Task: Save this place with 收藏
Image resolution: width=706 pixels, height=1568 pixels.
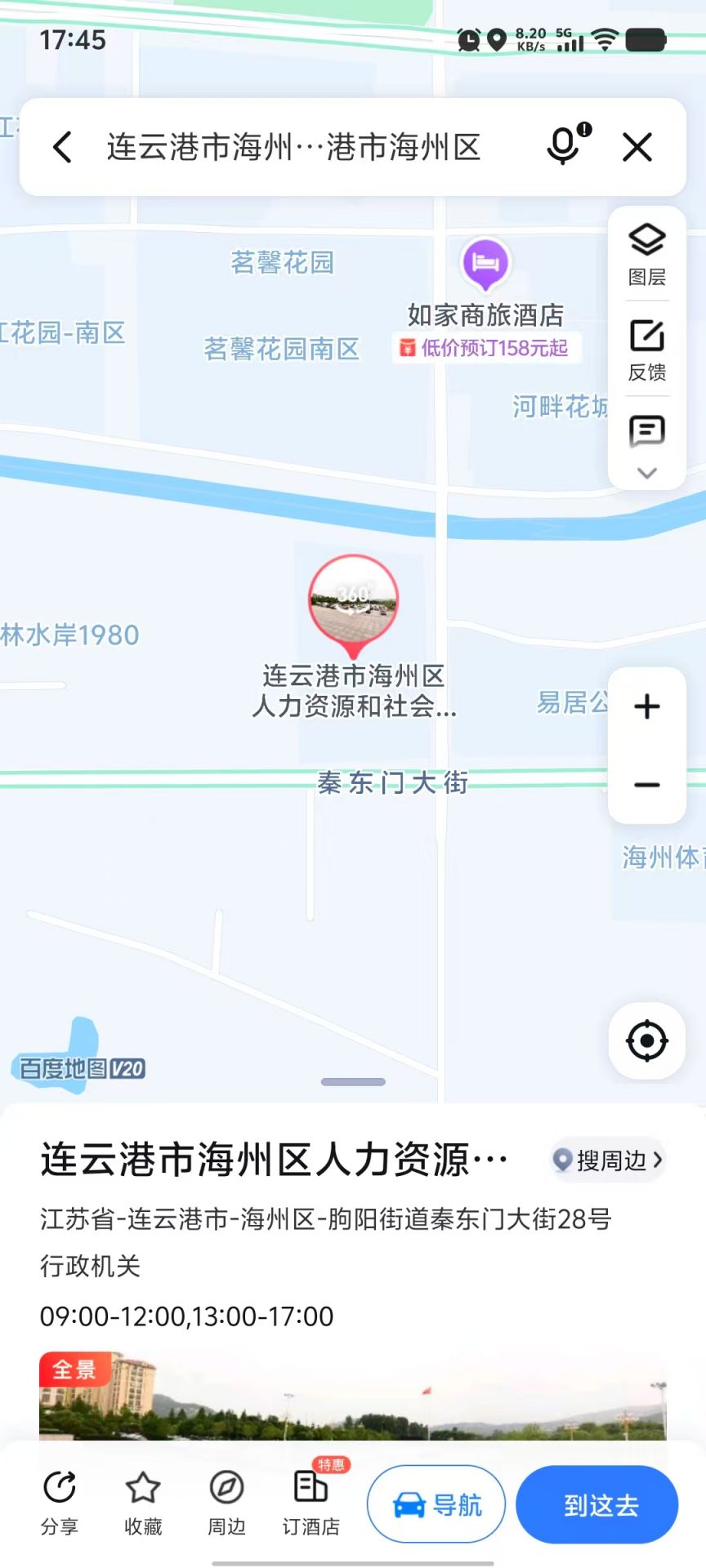Action: 143,1503
